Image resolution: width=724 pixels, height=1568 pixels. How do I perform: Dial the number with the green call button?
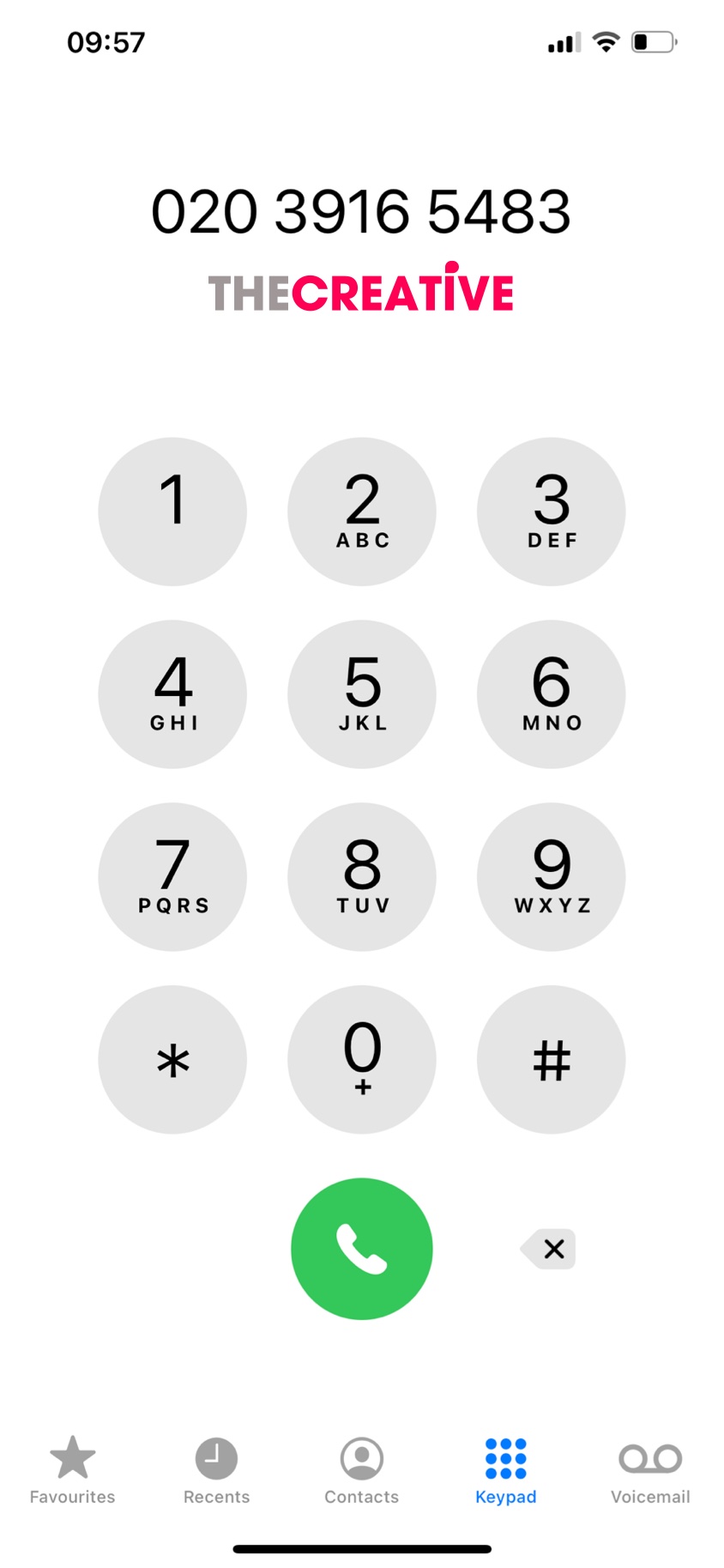(x=362, y=1248)
